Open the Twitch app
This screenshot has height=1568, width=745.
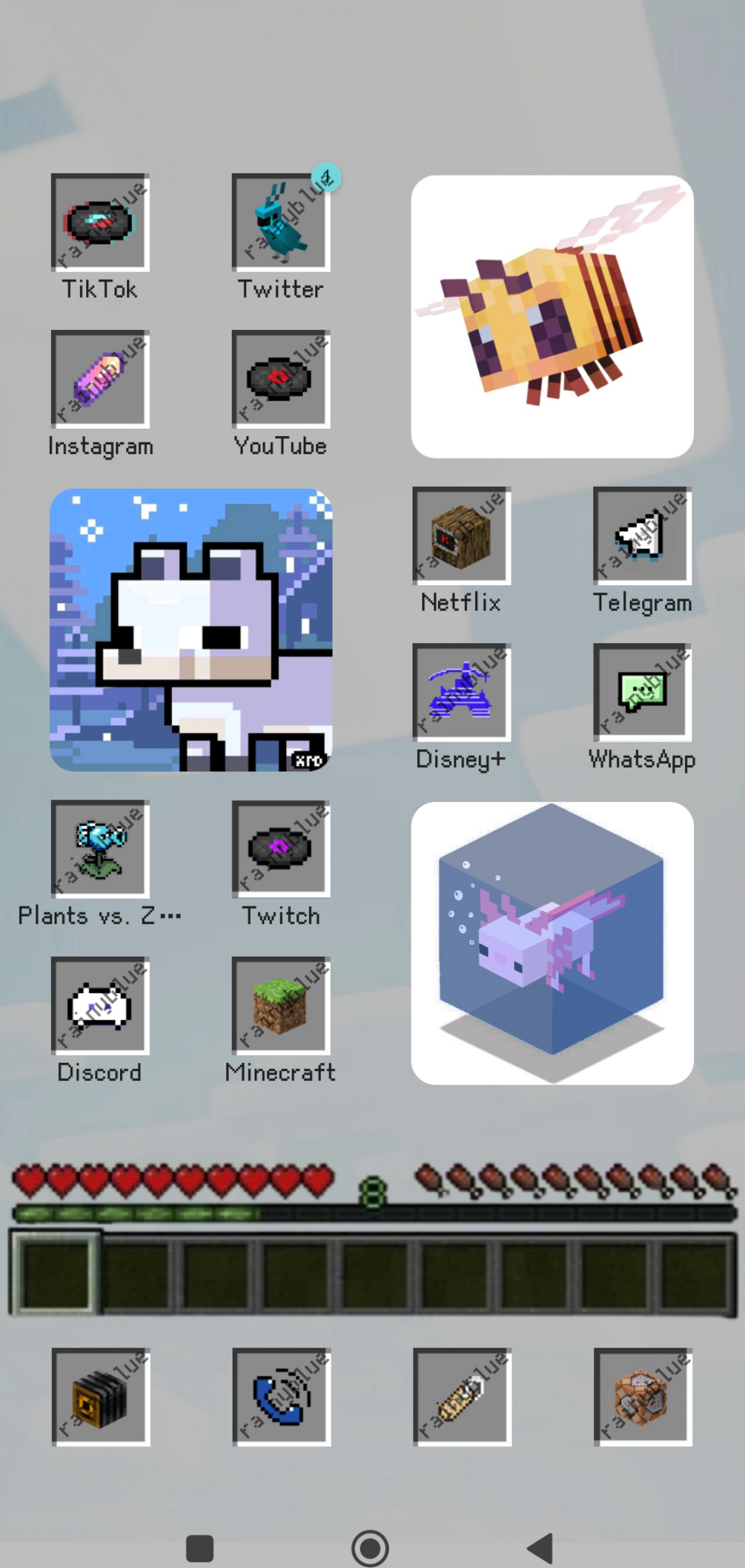(x=281, y=849)
